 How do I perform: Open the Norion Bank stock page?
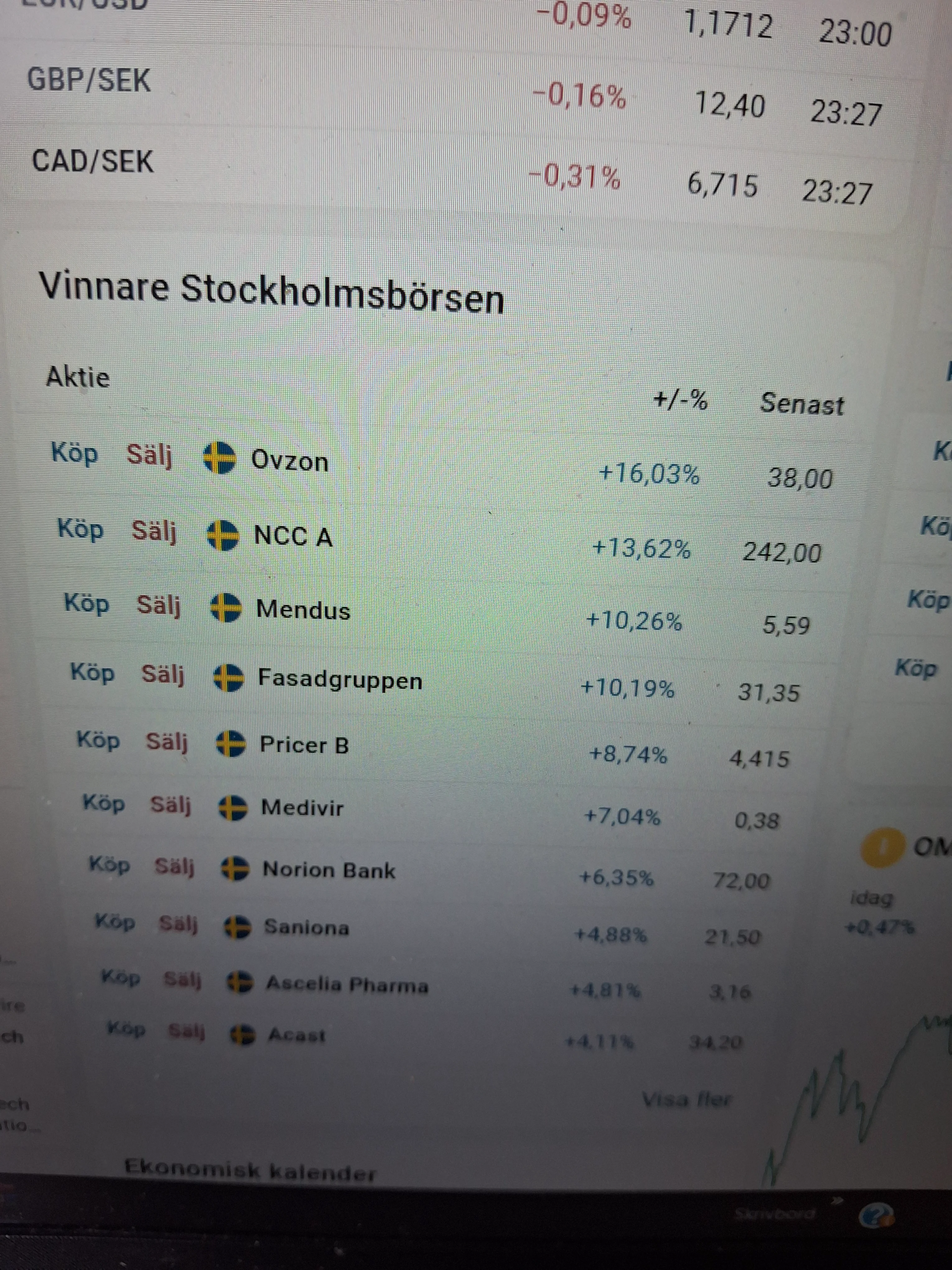[x=329, y=870]
